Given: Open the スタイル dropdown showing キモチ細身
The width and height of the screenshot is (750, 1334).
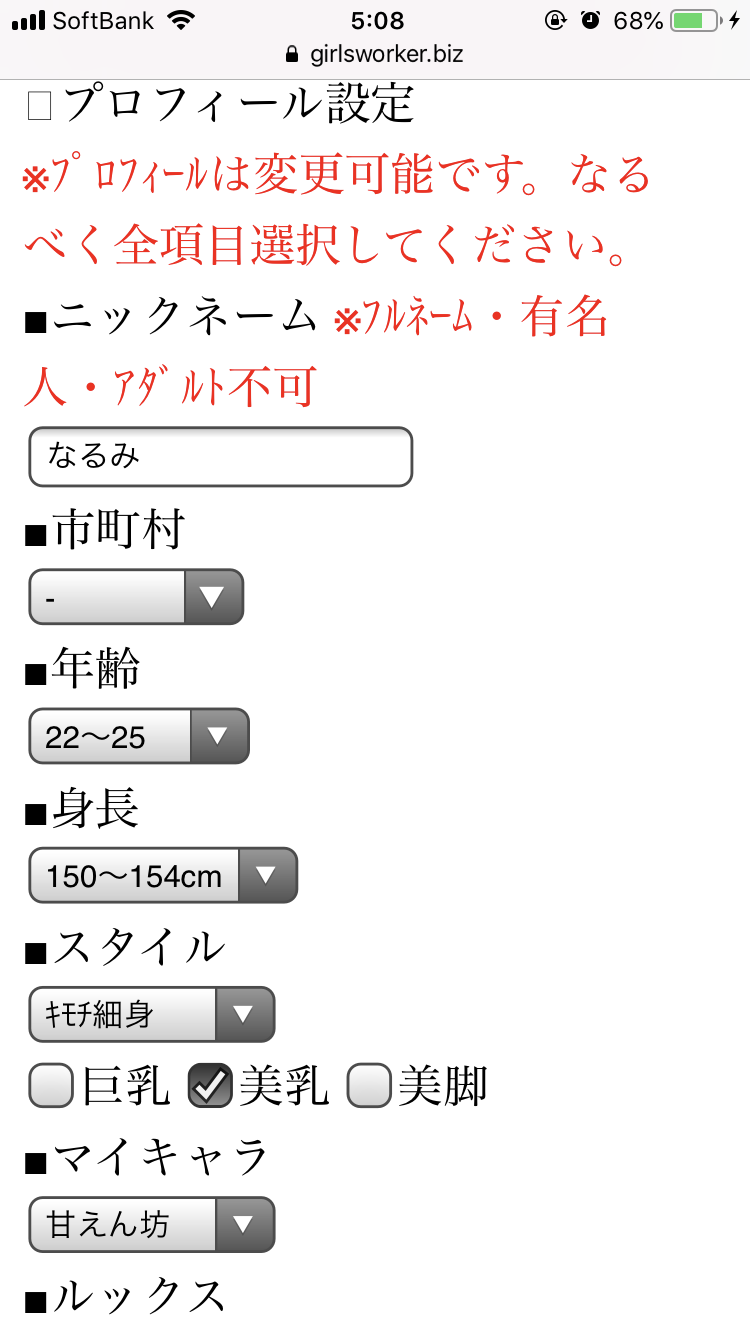Looking at the screenshot, I should (x=151, y=1015).
